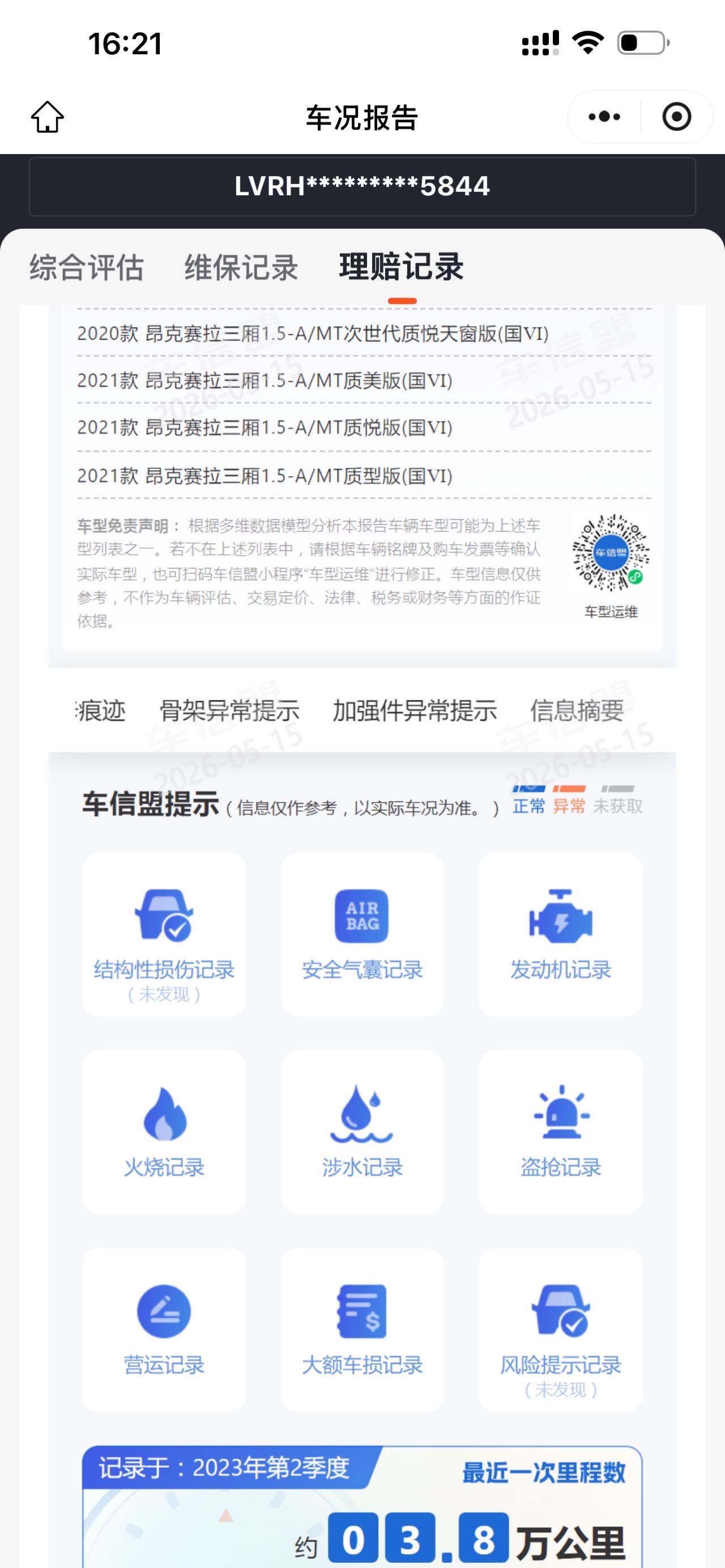Open 结构性损伤记录 card

coord(164,934)
